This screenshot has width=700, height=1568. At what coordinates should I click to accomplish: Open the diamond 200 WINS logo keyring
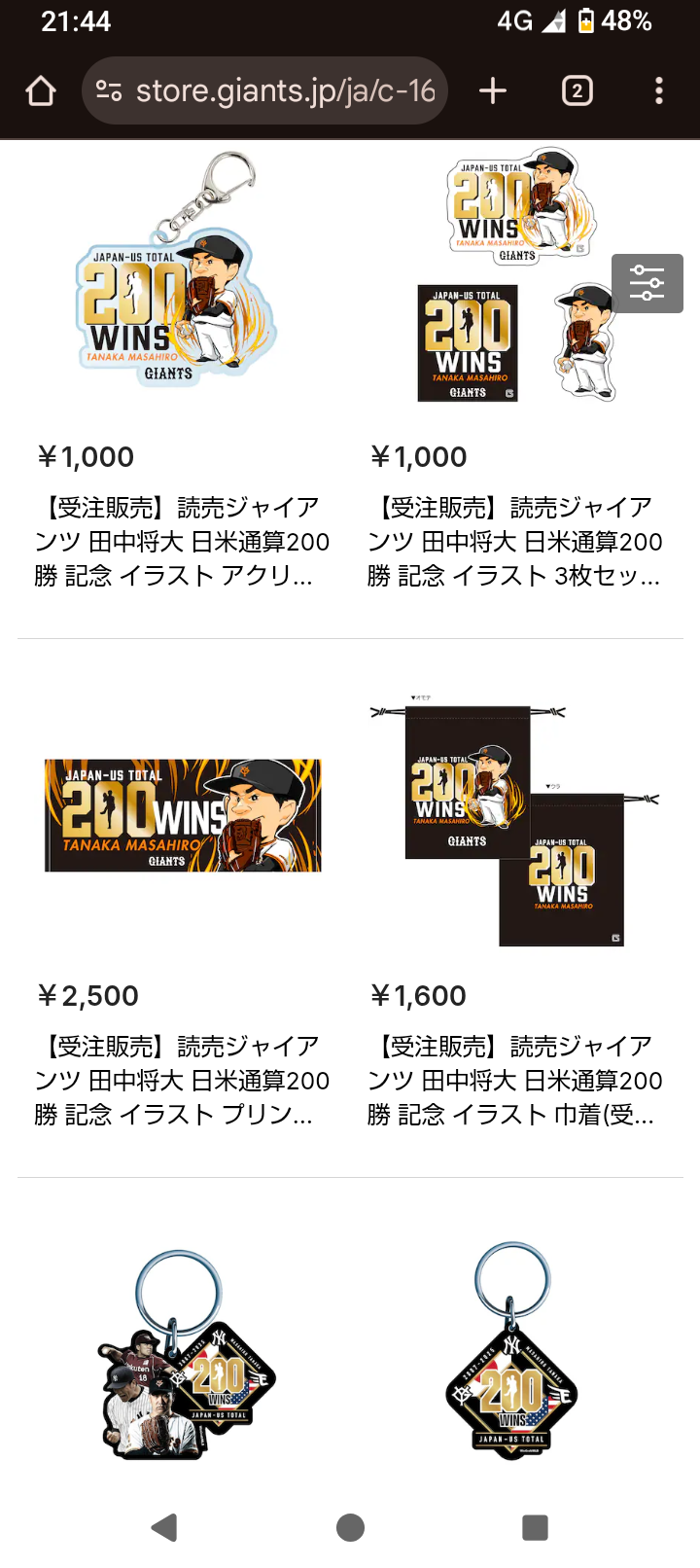(513, 1362)
